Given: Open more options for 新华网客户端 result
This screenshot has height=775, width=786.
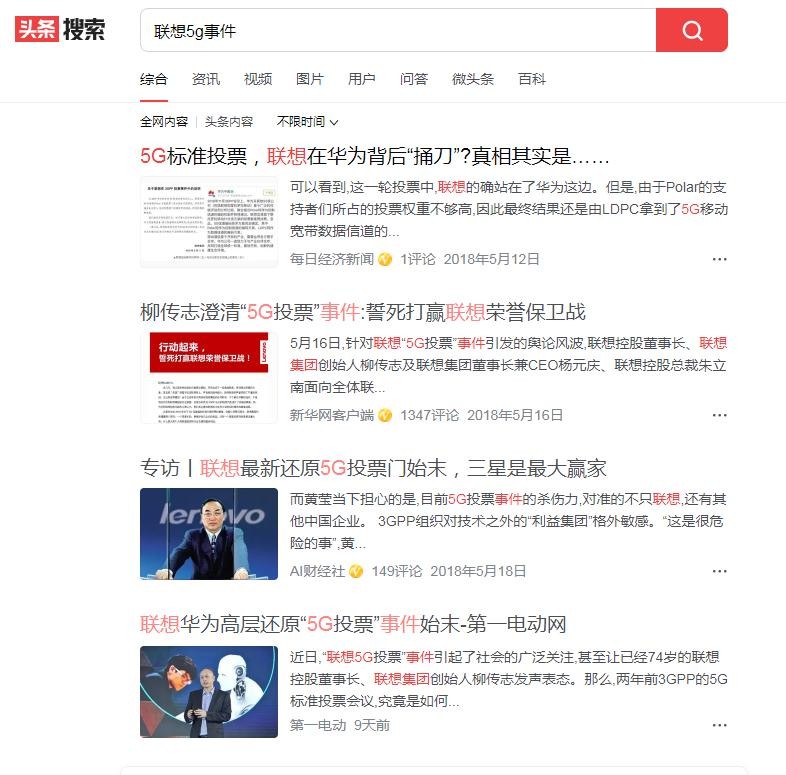Looking at the screenshot, I should tap(719, 415).
